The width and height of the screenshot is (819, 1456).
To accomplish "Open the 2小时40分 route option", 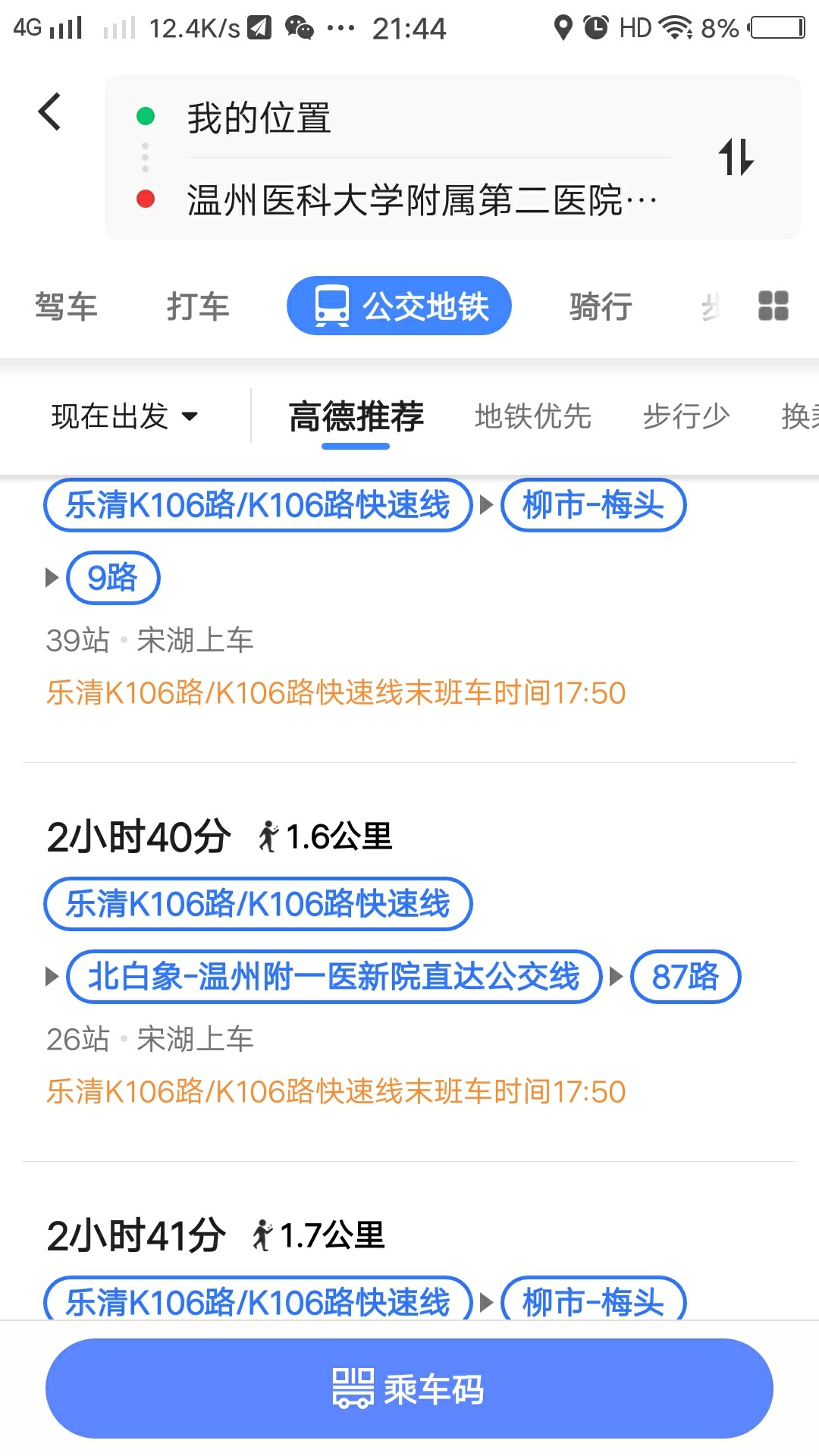I will tap(409, 963).
